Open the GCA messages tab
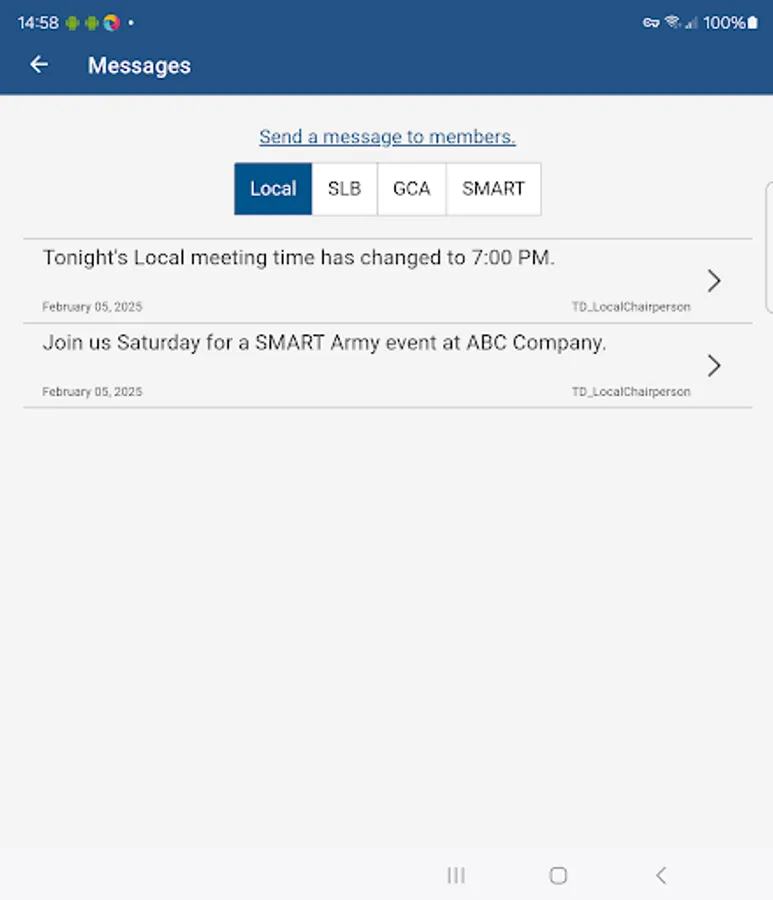The width and height of the screenshot is (773, 900). [411, 188]
